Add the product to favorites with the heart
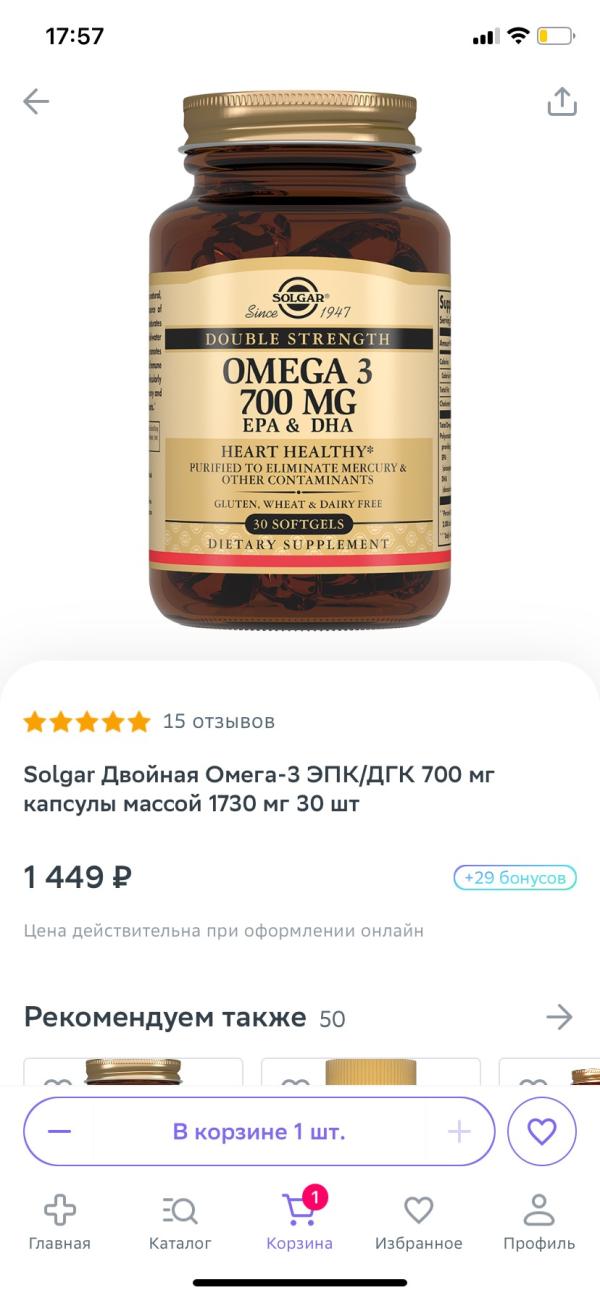 pyautogui.click(x=542, y=1131)
